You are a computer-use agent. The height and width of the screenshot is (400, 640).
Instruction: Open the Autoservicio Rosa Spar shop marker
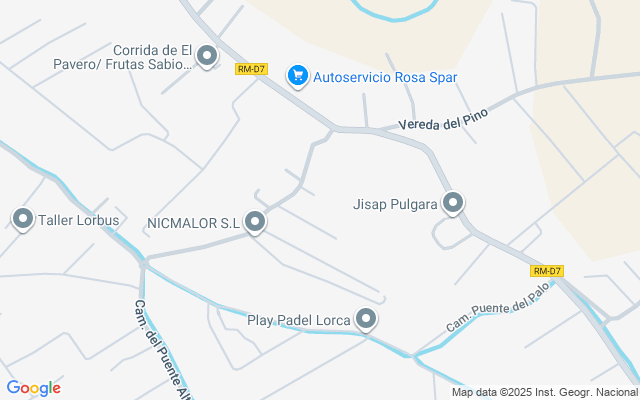click(297, 75)
